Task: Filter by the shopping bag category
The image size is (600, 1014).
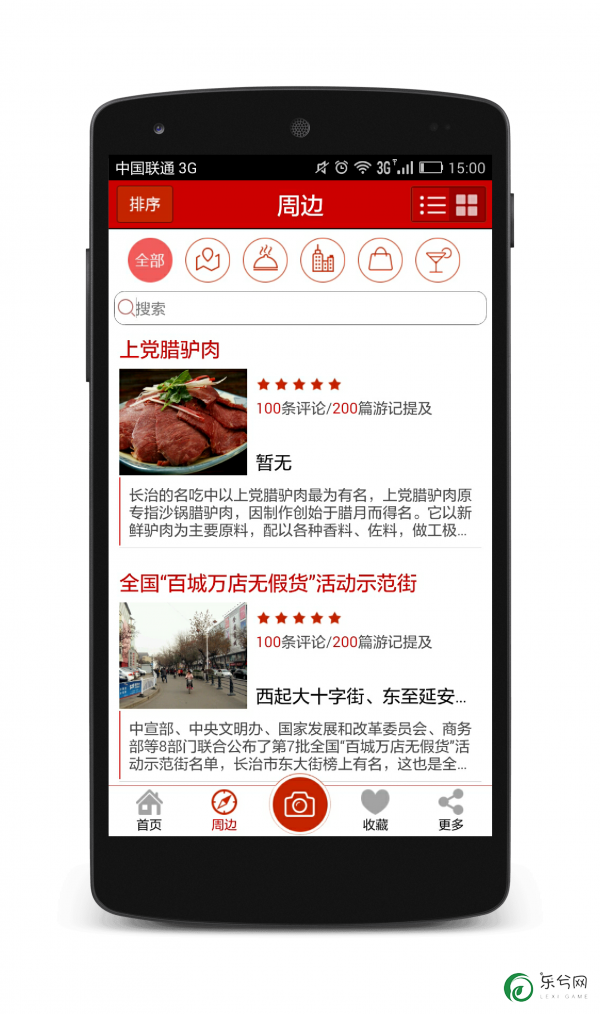Action: (380, 260)
